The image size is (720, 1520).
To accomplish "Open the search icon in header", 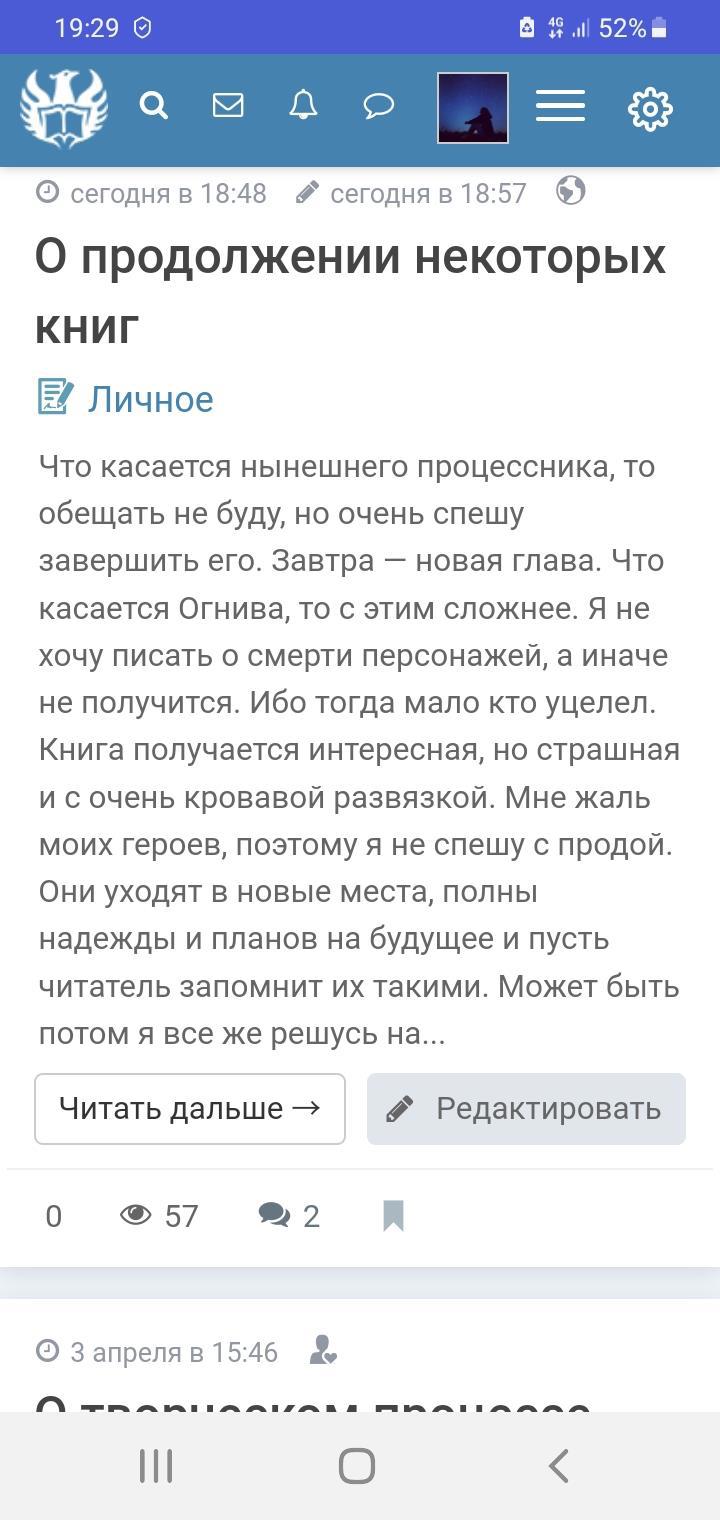I will coord(153,106).
